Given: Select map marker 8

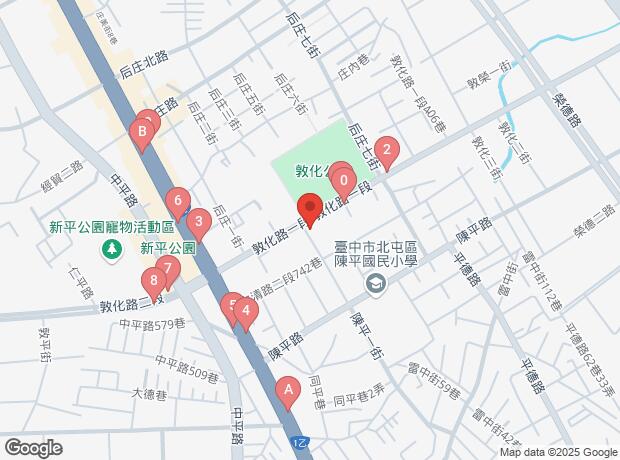Looking at the screenshot, I should point(153,281).
